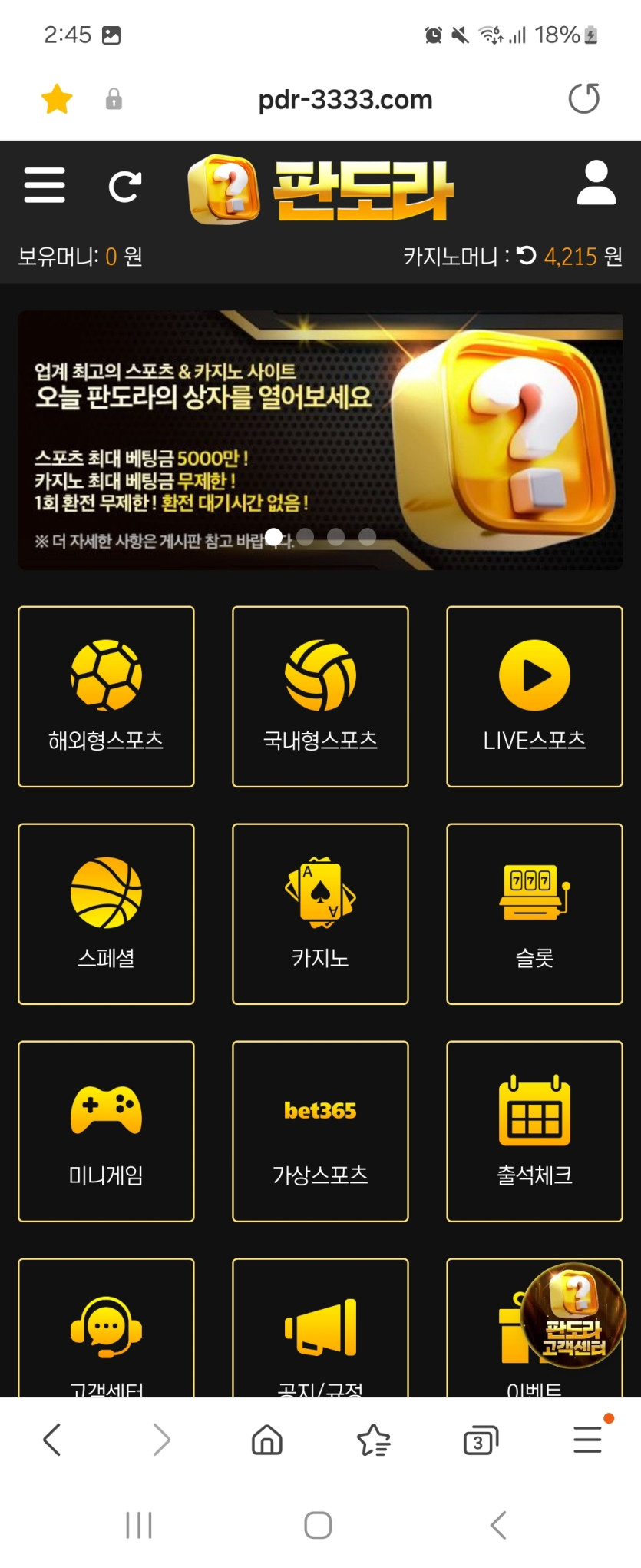Open the browser tabs switcher
Viewport: 641px width, 1568px height.
point(481,1440)
